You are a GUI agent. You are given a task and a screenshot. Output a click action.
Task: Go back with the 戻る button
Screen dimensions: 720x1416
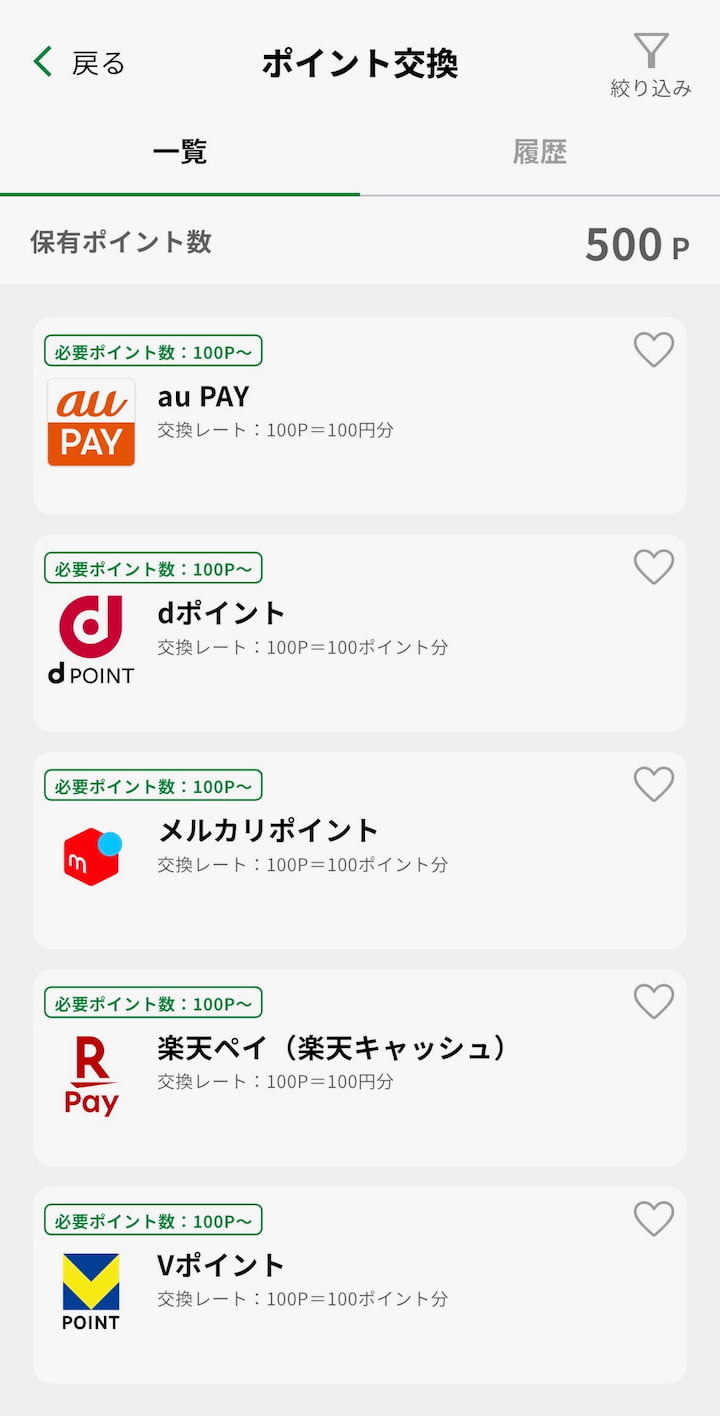tap(80, 64)
